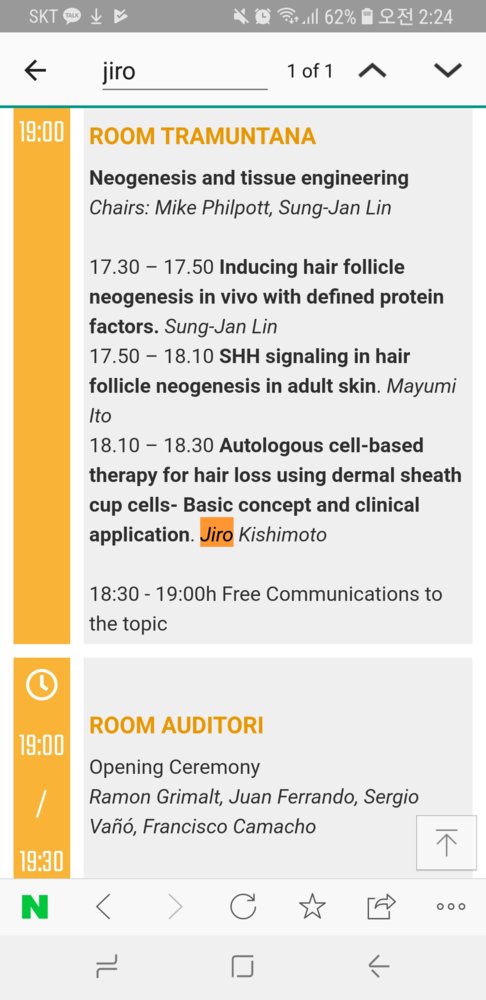
Task: Tap the scroll-to-top arrow button
Action: tap(446, 842)
